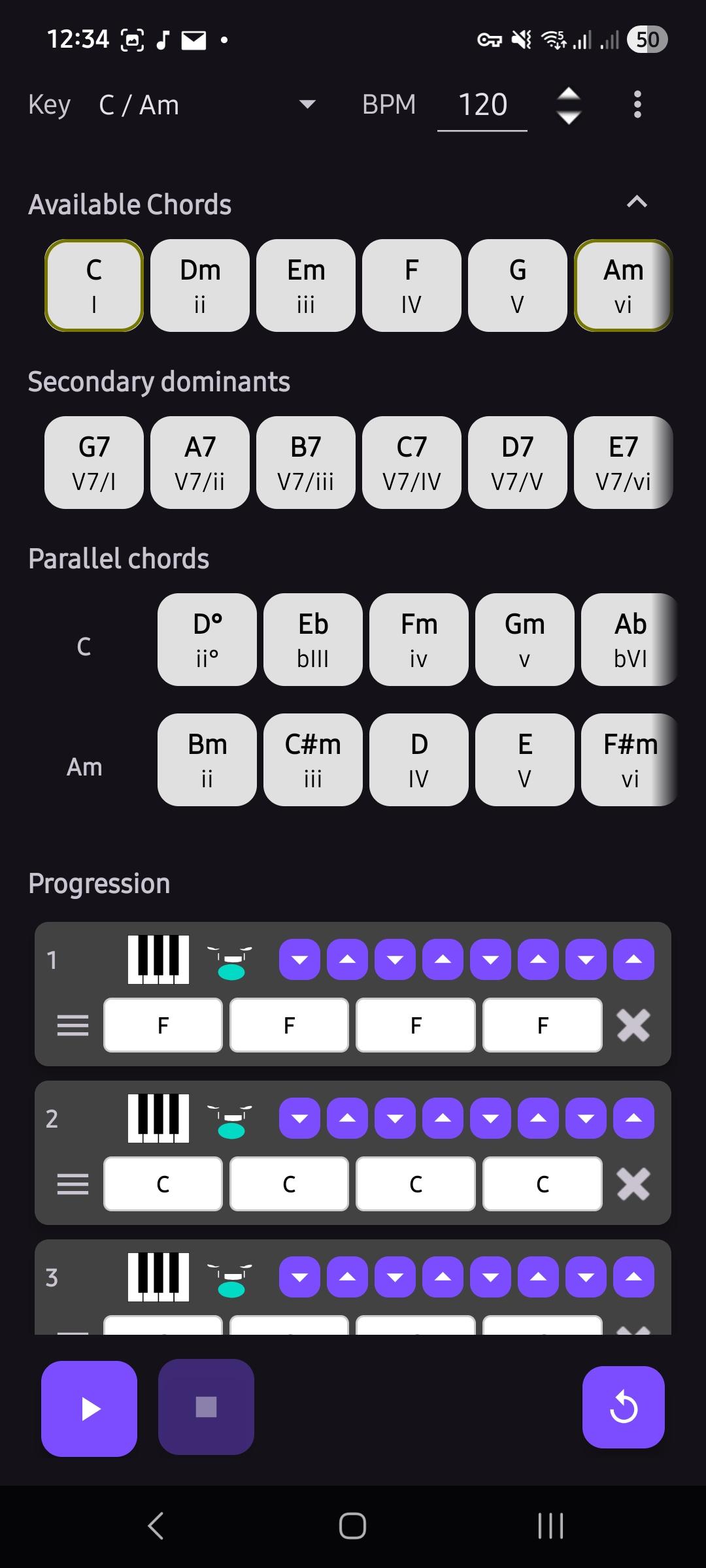Edit the BPM value field
The height and width of the screenshot is (1568, 706).
point(482,105)
